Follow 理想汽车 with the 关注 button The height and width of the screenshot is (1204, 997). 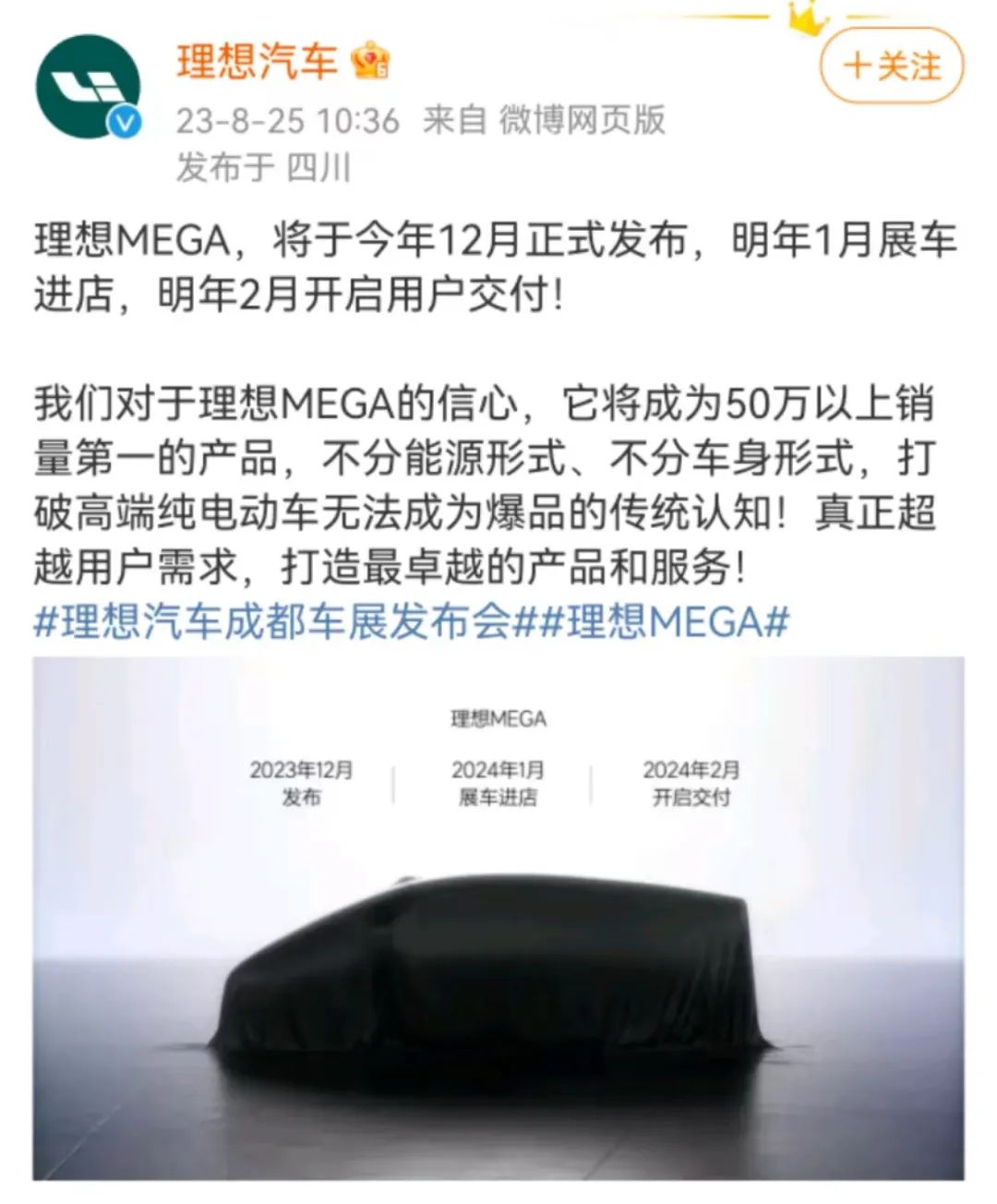(892, 66)
